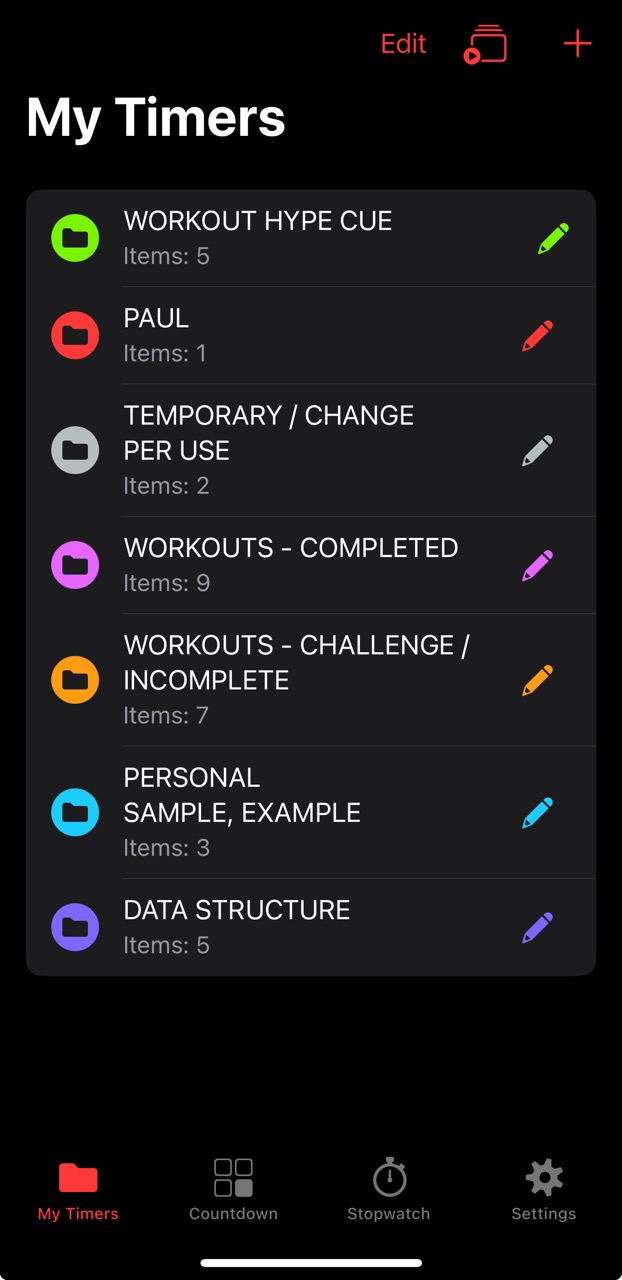622x1280 pixels.
Task: Add a new timer folder
Action: [x=577, y=44]
